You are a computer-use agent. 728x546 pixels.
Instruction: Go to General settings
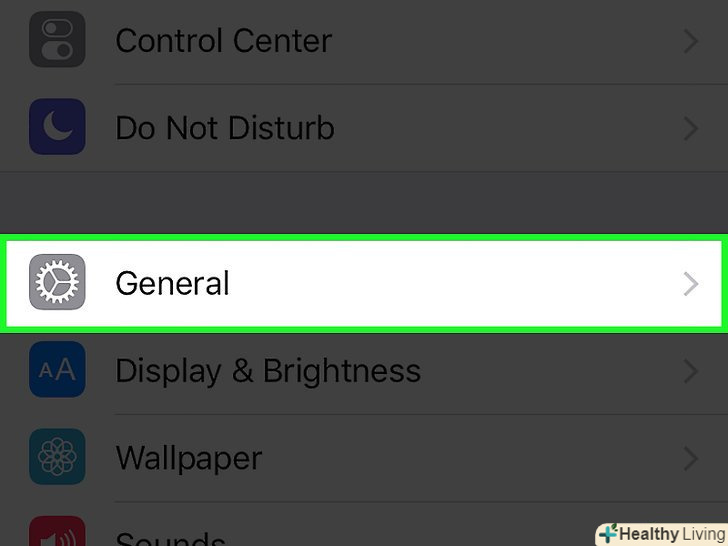tap(172, 283)
